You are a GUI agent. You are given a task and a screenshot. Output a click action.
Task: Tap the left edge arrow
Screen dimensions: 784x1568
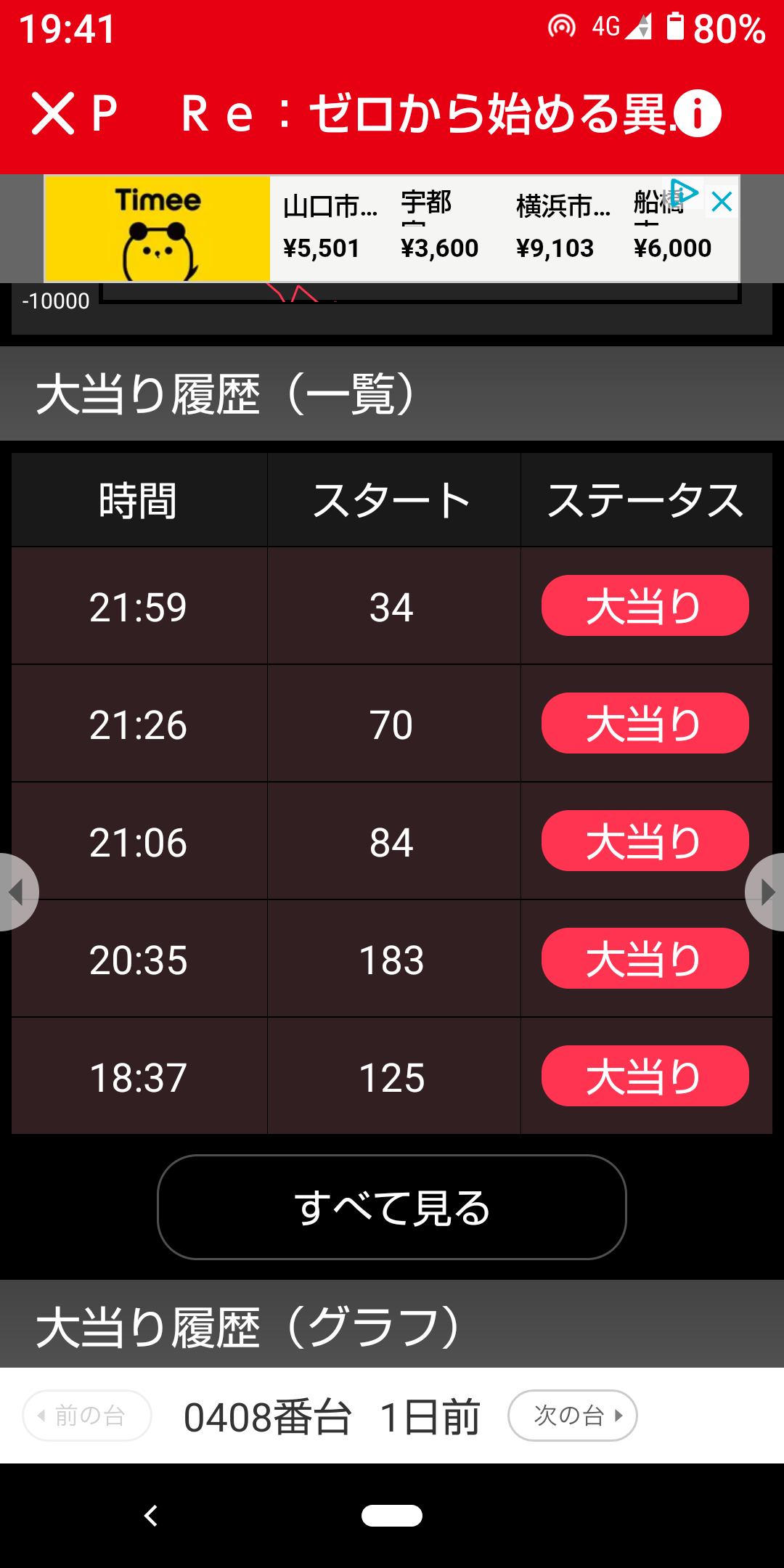(16, 892)
